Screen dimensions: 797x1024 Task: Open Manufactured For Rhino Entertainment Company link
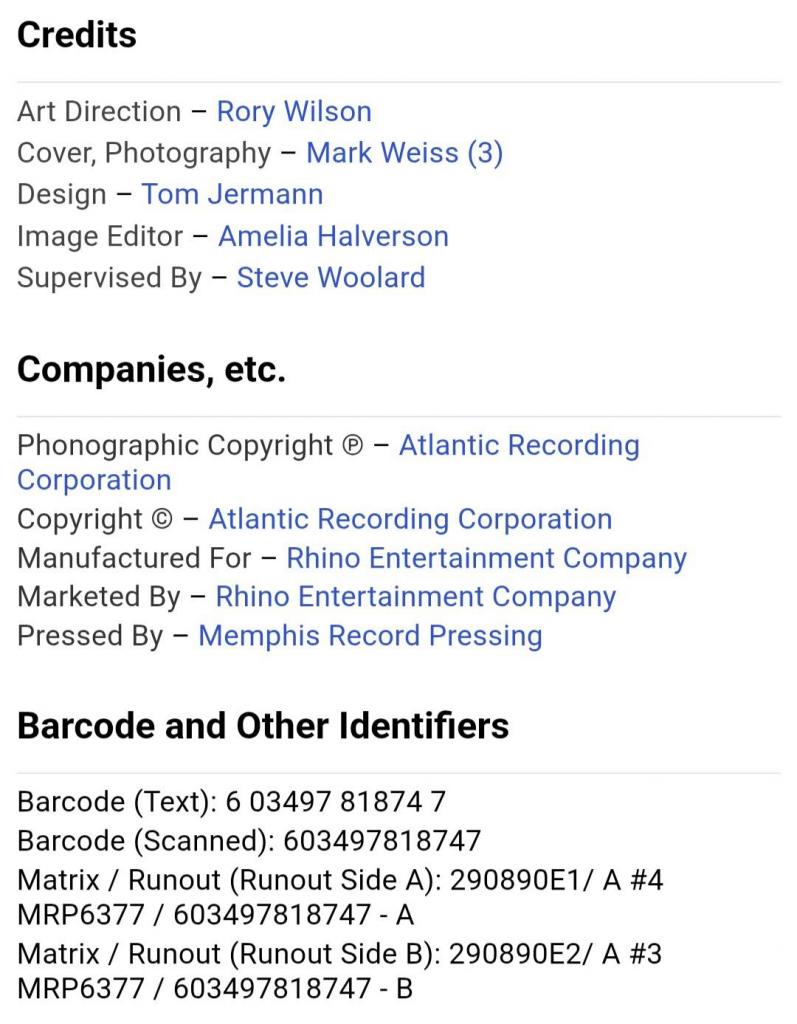tap(486, 558)
